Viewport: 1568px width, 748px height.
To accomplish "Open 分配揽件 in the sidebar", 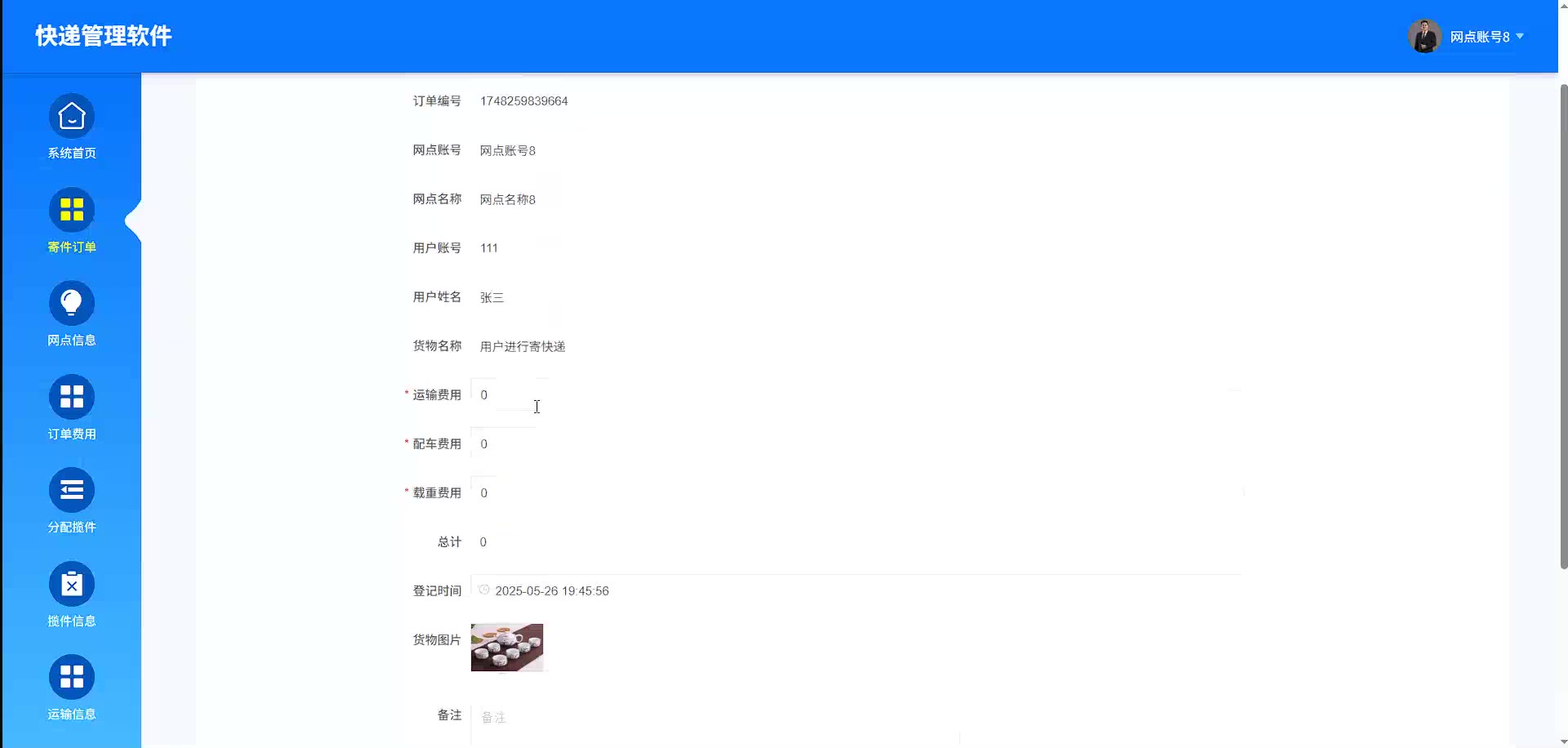I will click(x=72, y=501).
